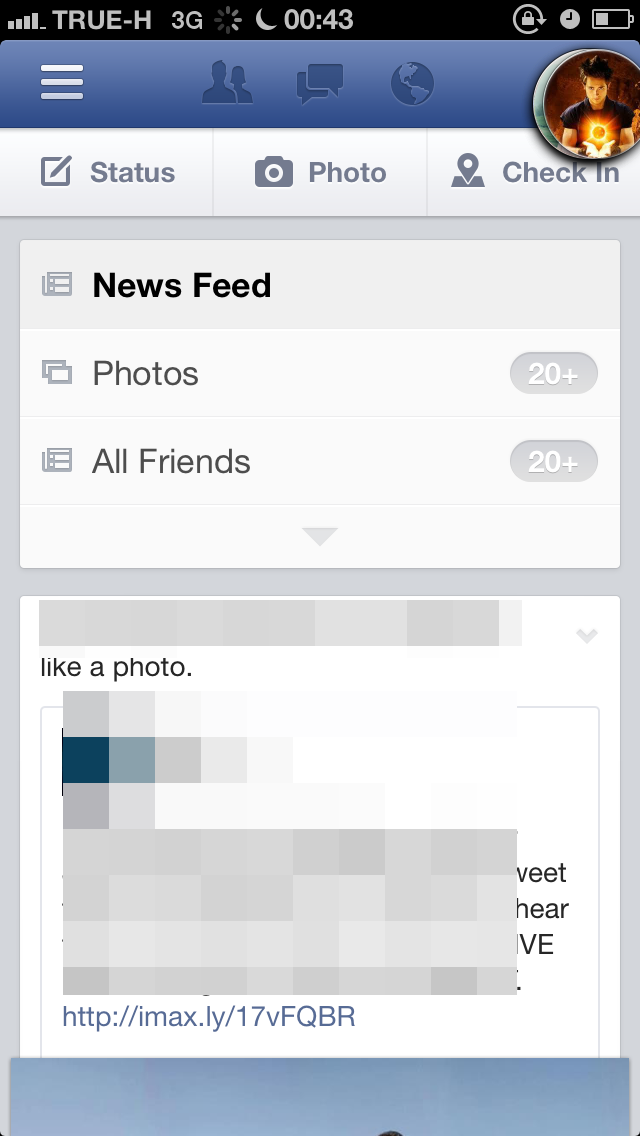Screen dimensions: 640x1136
Task: Tap Check In to share location
Action: 534,172
